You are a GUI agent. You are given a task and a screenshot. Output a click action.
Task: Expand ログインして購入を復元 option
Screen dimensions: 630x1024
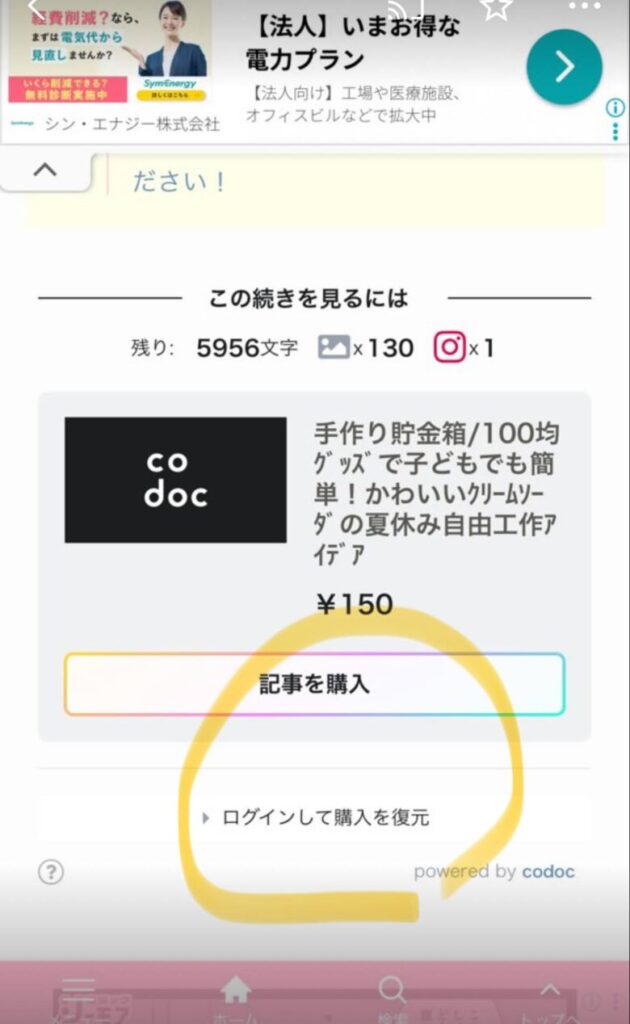tap(315, 817)
